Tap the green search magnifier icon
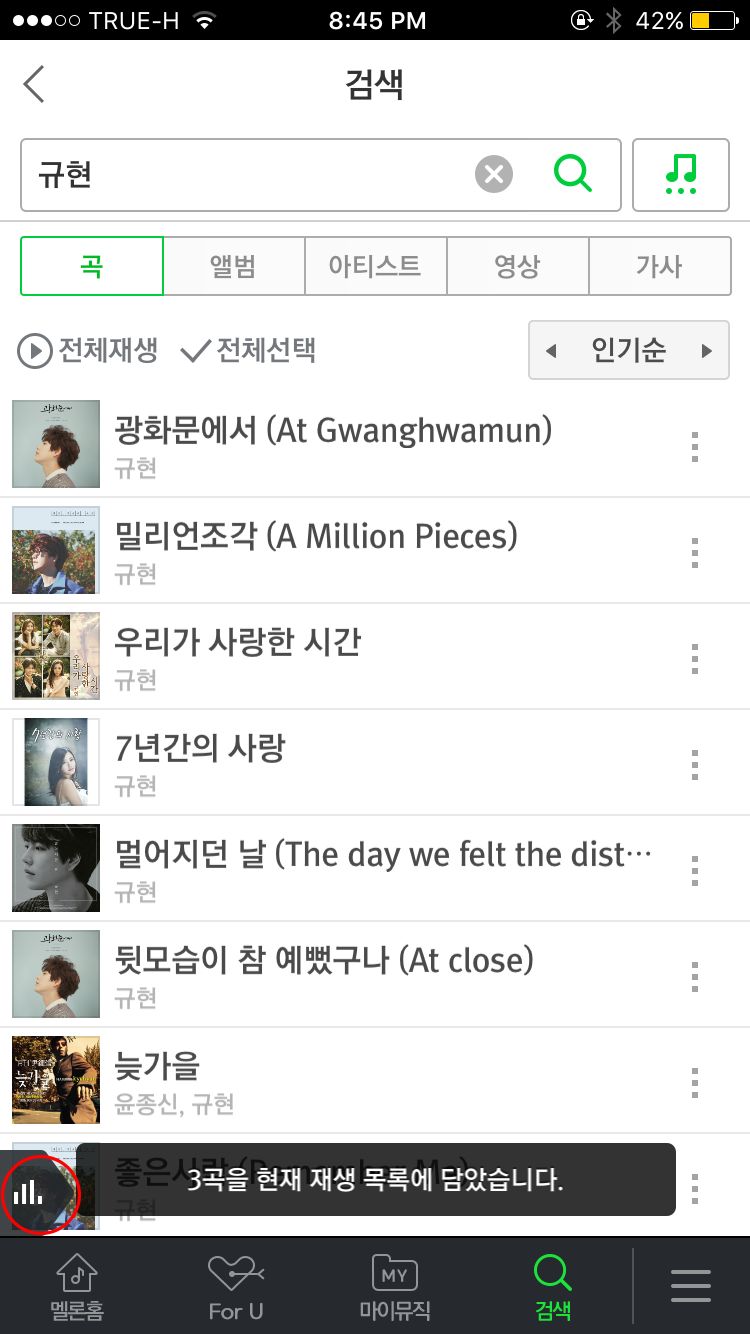The width and height of the screenshot is (750, 1334). (x=573, y=174)
